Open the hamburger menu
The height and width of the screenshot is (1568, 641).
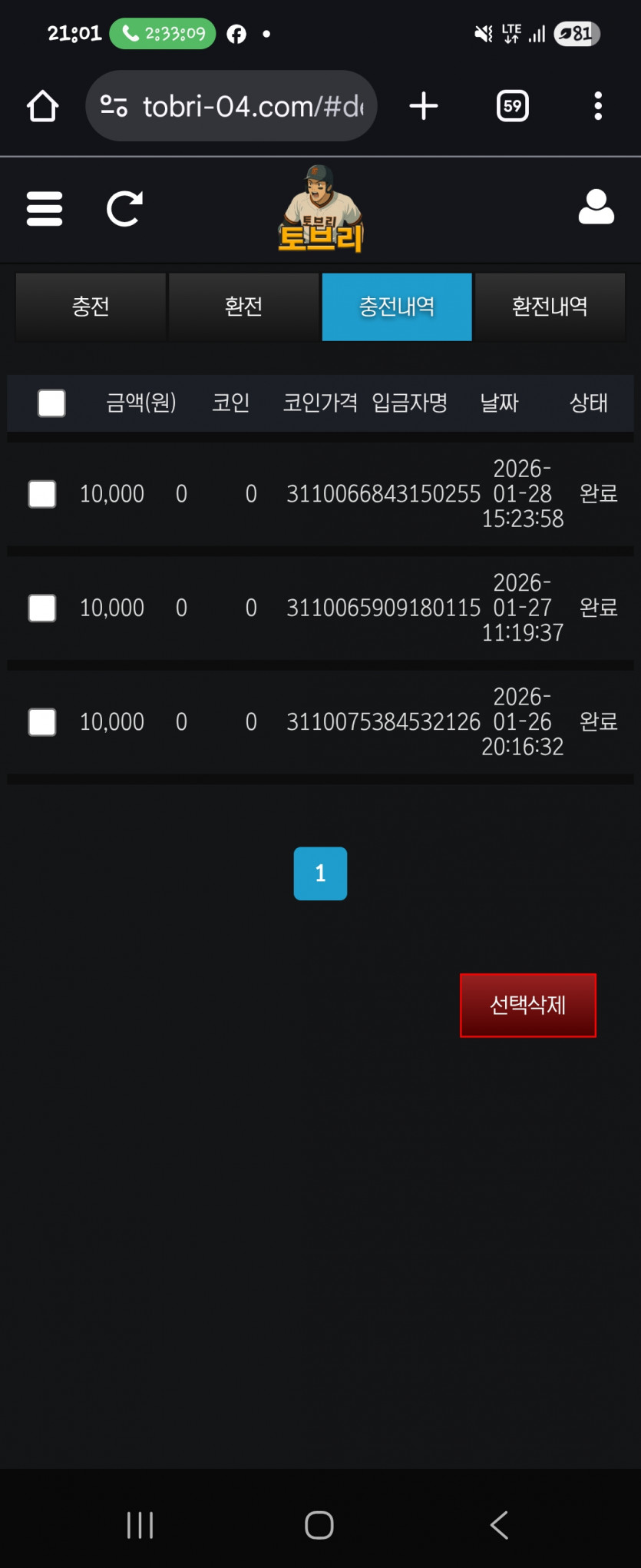45,209
